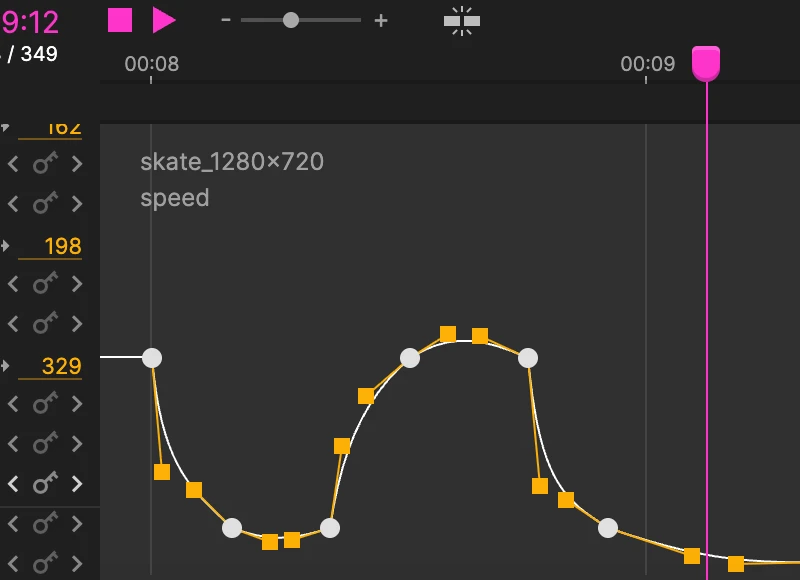Toggle the snapping icon

coord(462,20)
